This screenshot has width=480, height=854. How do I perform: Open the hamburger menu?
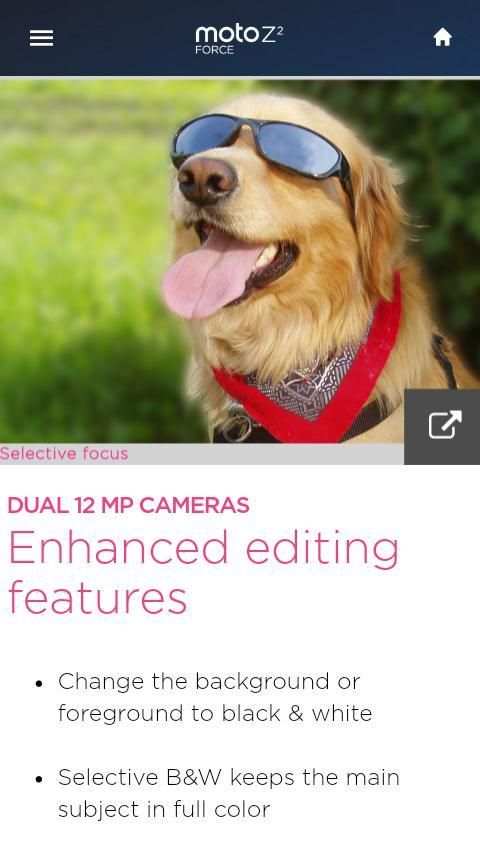click(41, 38)
